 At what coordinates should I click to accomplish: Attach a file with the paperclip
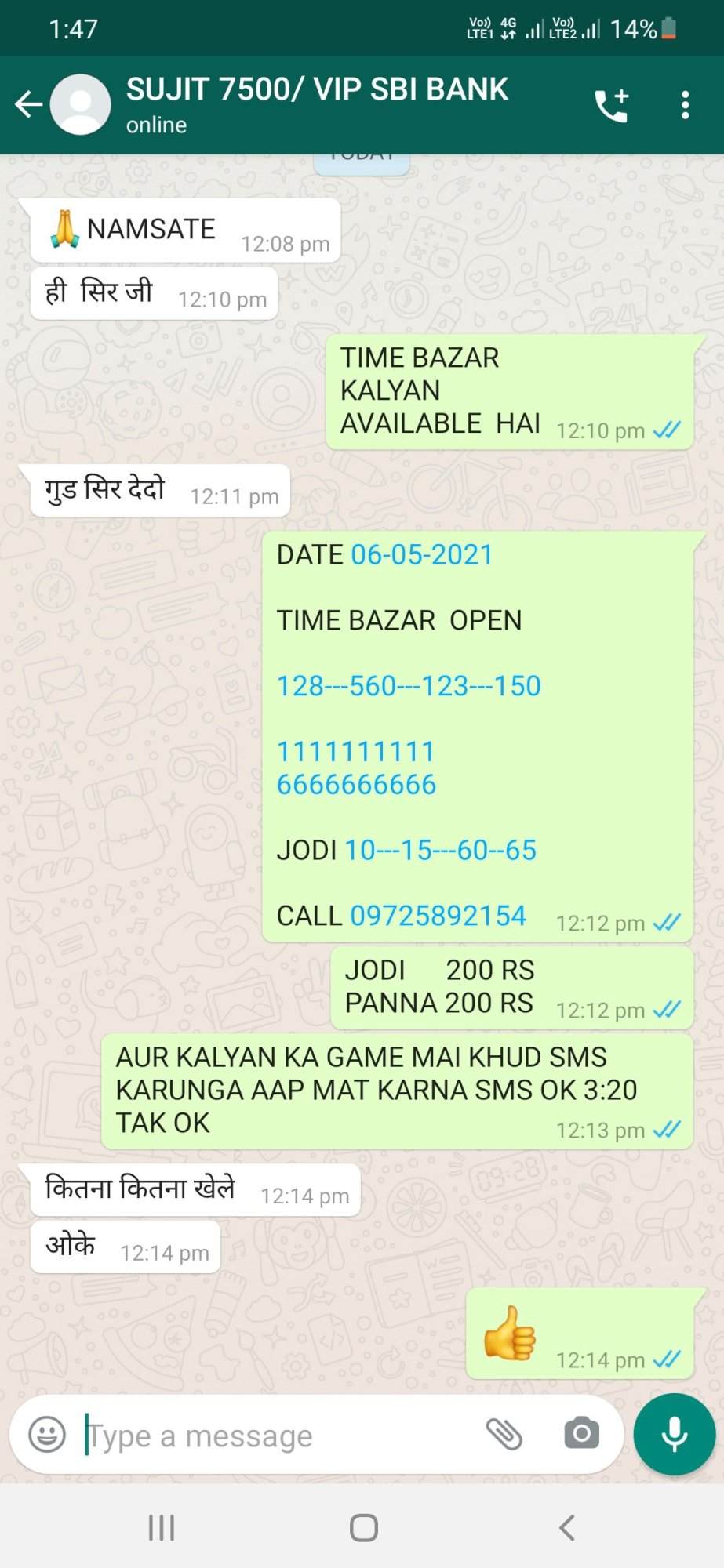(x=504, y=1435)
